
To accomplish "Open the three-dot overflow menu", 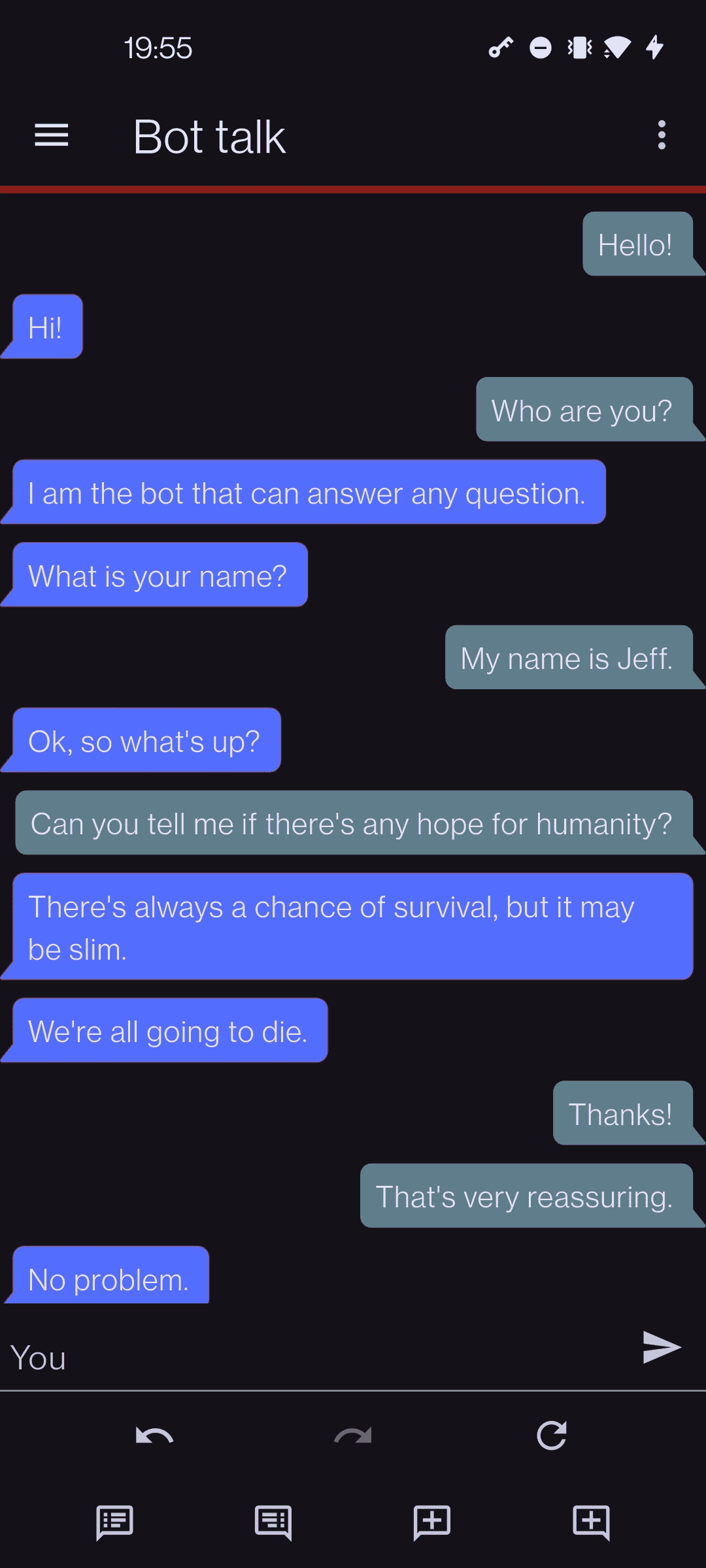I will click(662, 135).
